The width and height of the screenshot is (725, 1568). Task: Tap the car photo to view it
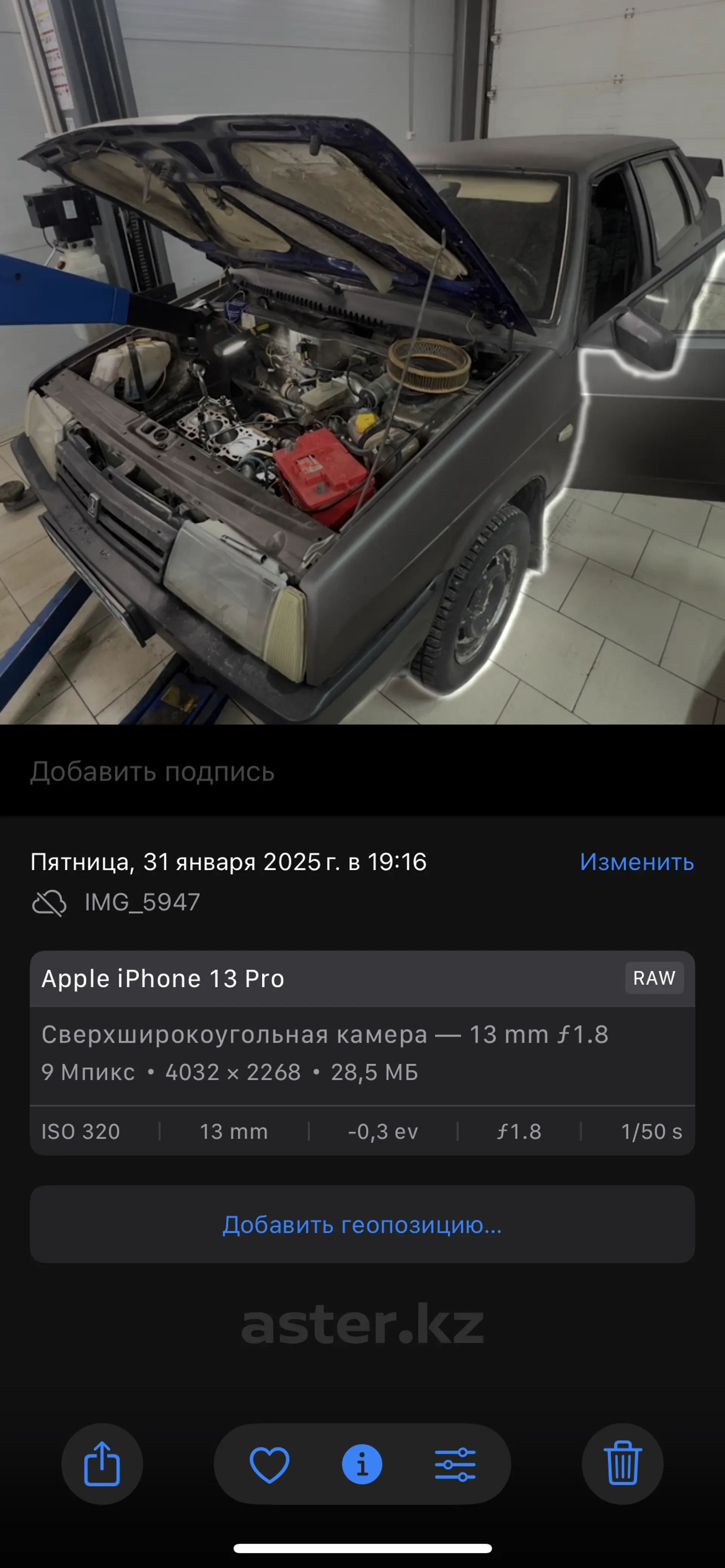point(362,362)
